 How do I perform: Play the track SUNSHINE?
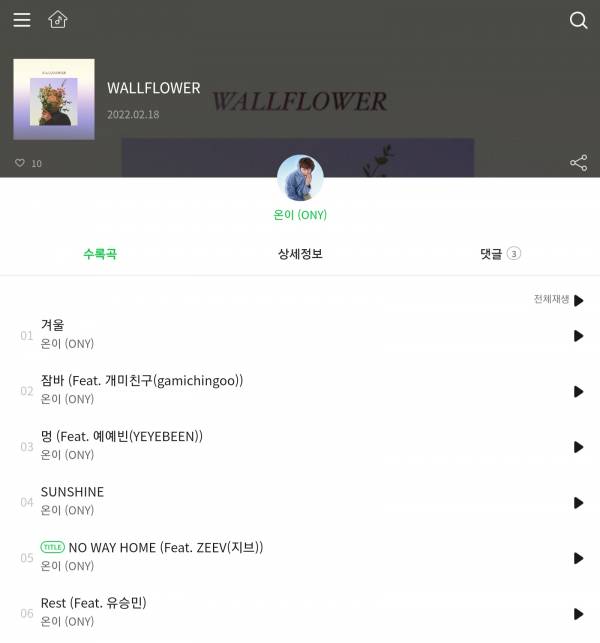pos(578,503)
